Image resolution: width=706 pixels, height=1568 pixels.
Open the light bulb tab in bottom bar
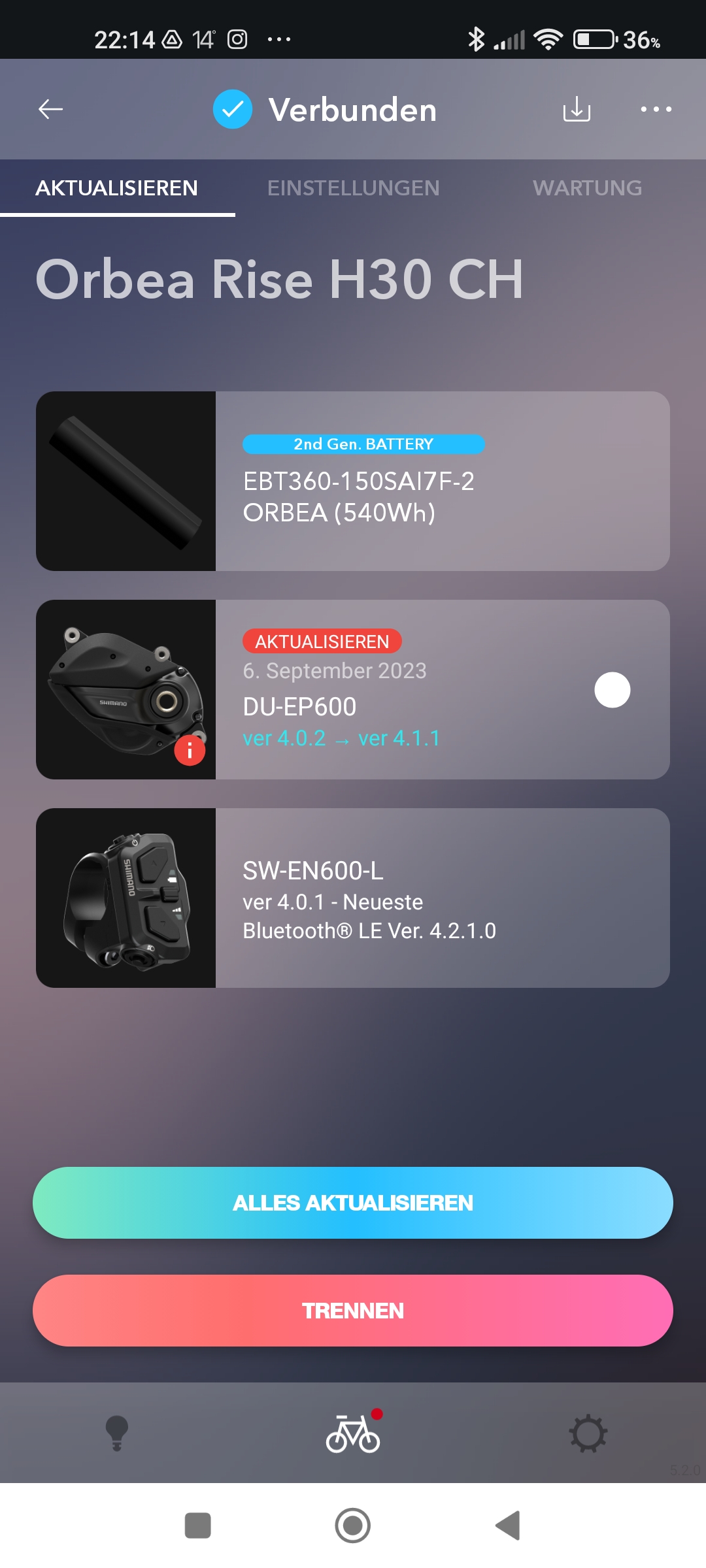[x=117, y=1433]
